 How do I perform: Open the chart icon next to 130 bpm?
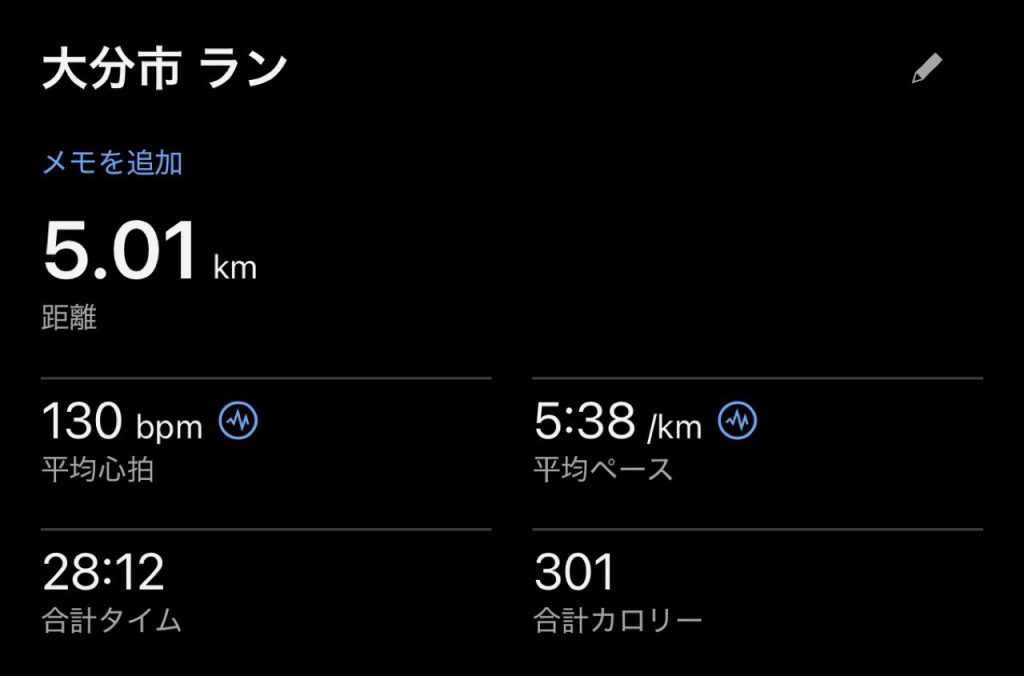coord(238,421)
